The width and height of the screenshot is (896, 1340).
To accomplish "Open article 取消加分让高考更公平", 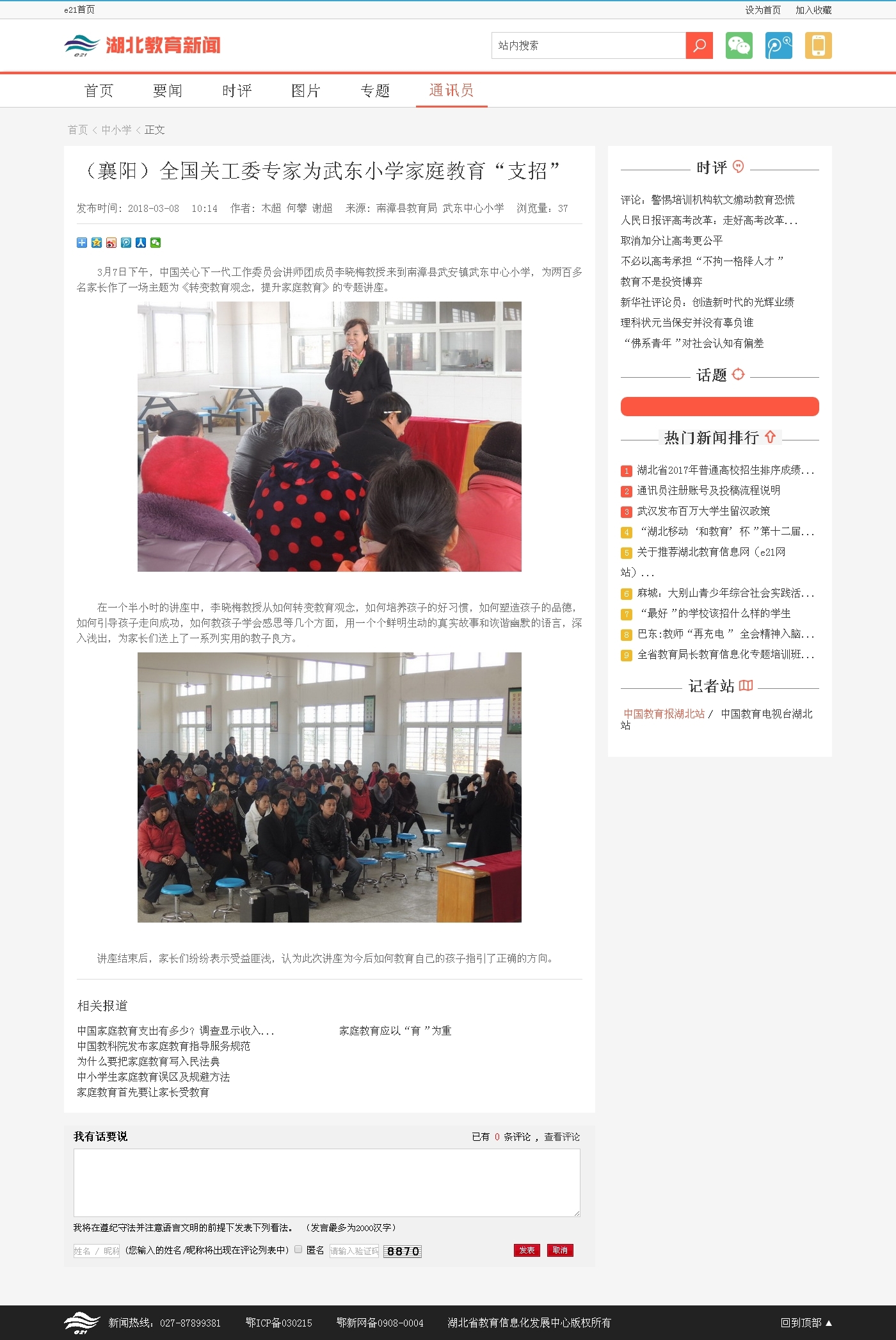I will point(671,241).
